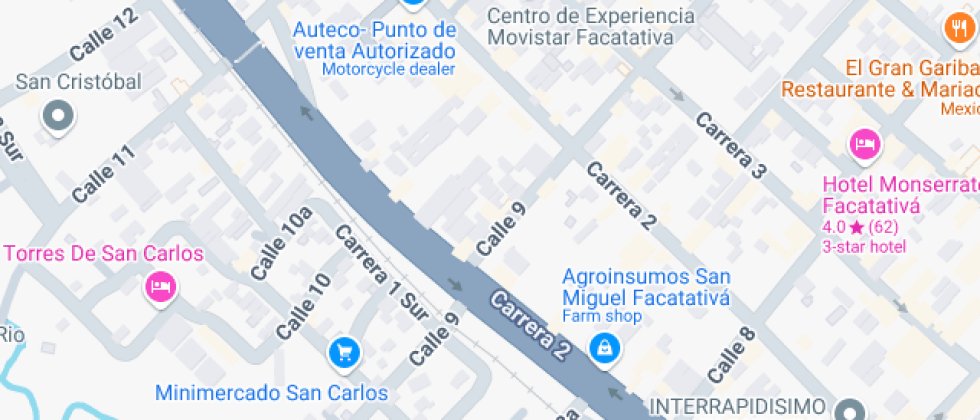Select Centro de Experiencia Movistar Facatativa label
The width and height of the screenshot is (980, 420).
(x=591, y=26)
